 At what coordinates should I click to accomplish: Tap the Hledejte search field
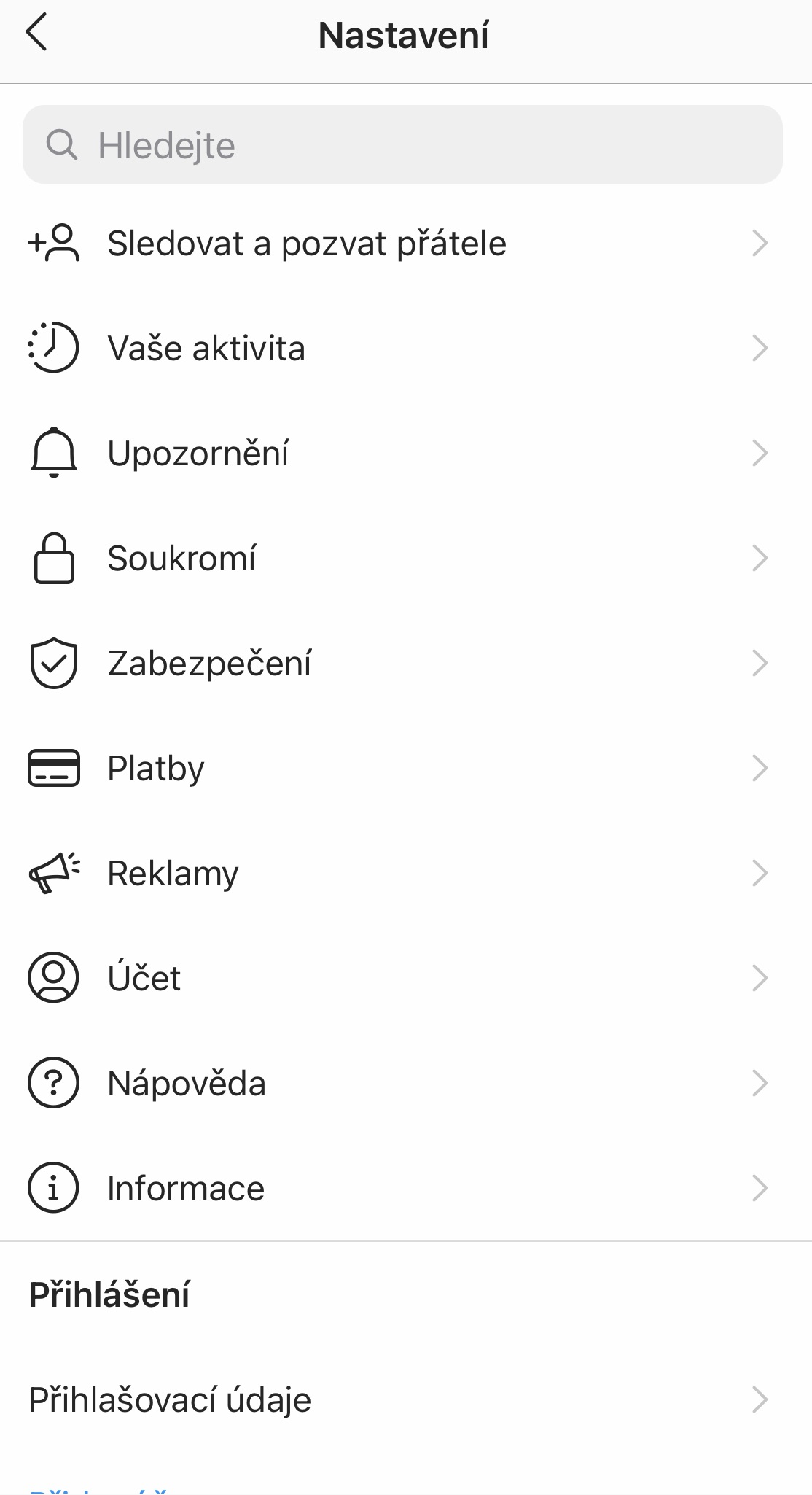(402, 144)
